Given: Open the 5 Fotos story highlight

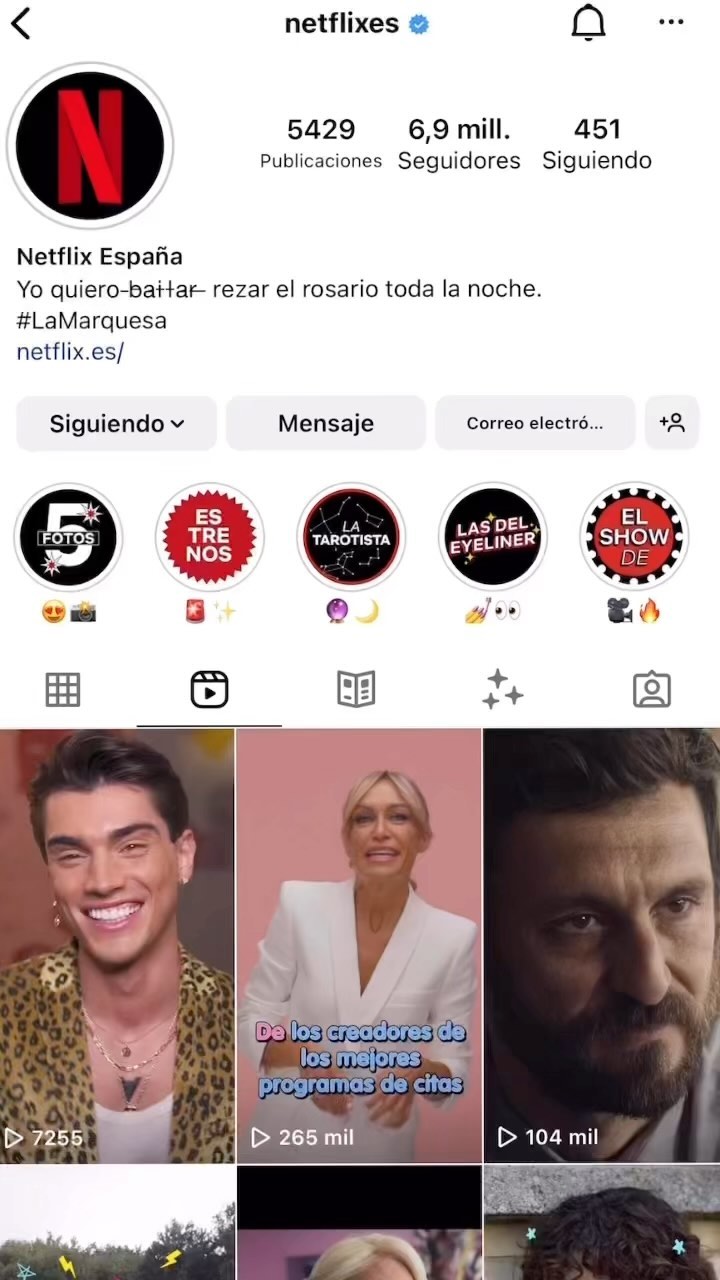Looking at the screenshot, I should pos(68,538).
